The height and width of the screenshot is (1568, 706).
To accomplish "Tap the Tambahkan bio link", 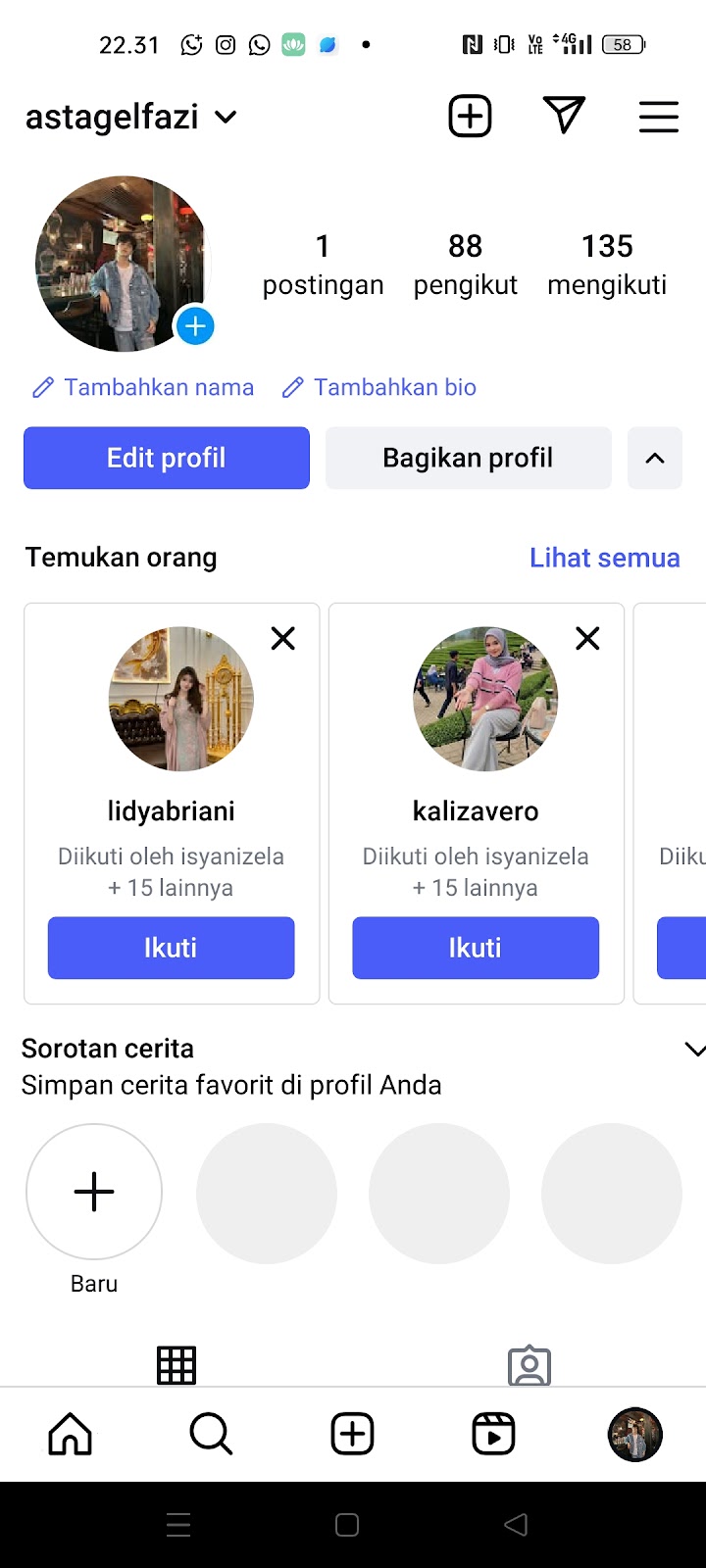I will (x=379, y=387).
